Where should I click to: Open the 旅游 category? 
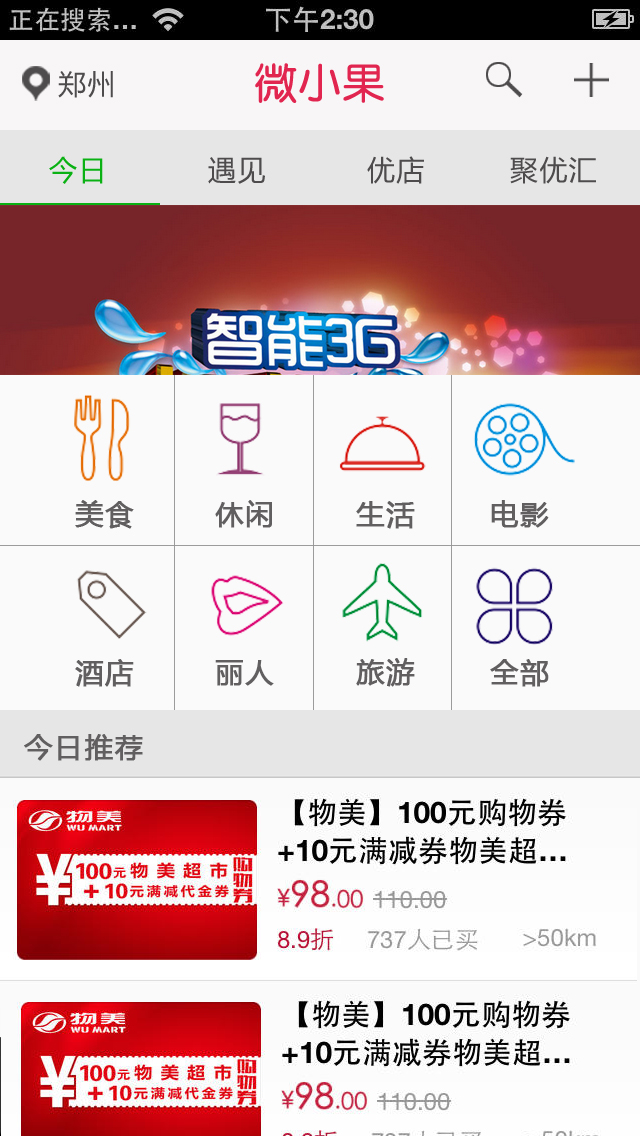383,628
